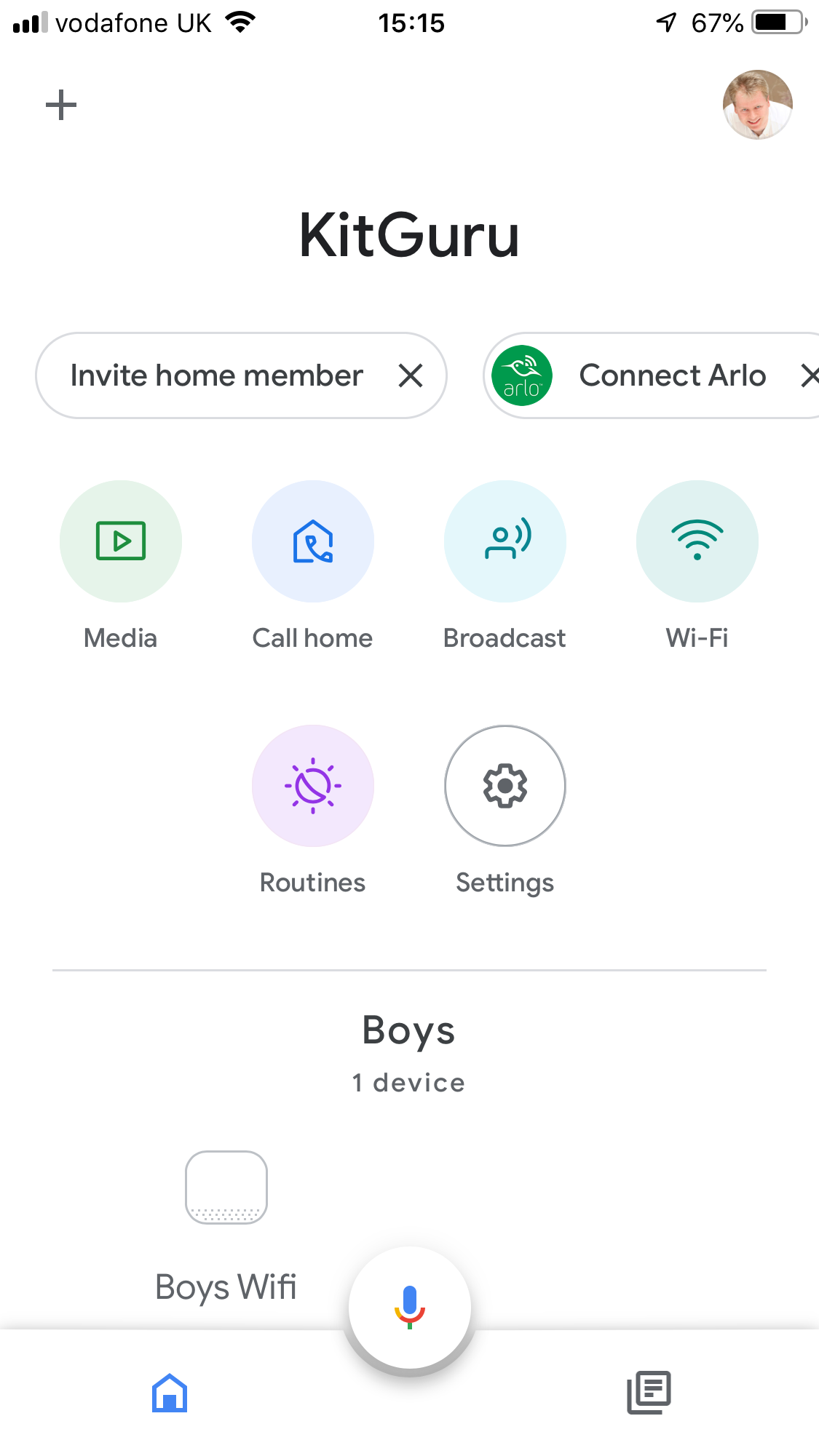
Task: Open Routines
Action: pyautogui.click(x=313, y=786)
